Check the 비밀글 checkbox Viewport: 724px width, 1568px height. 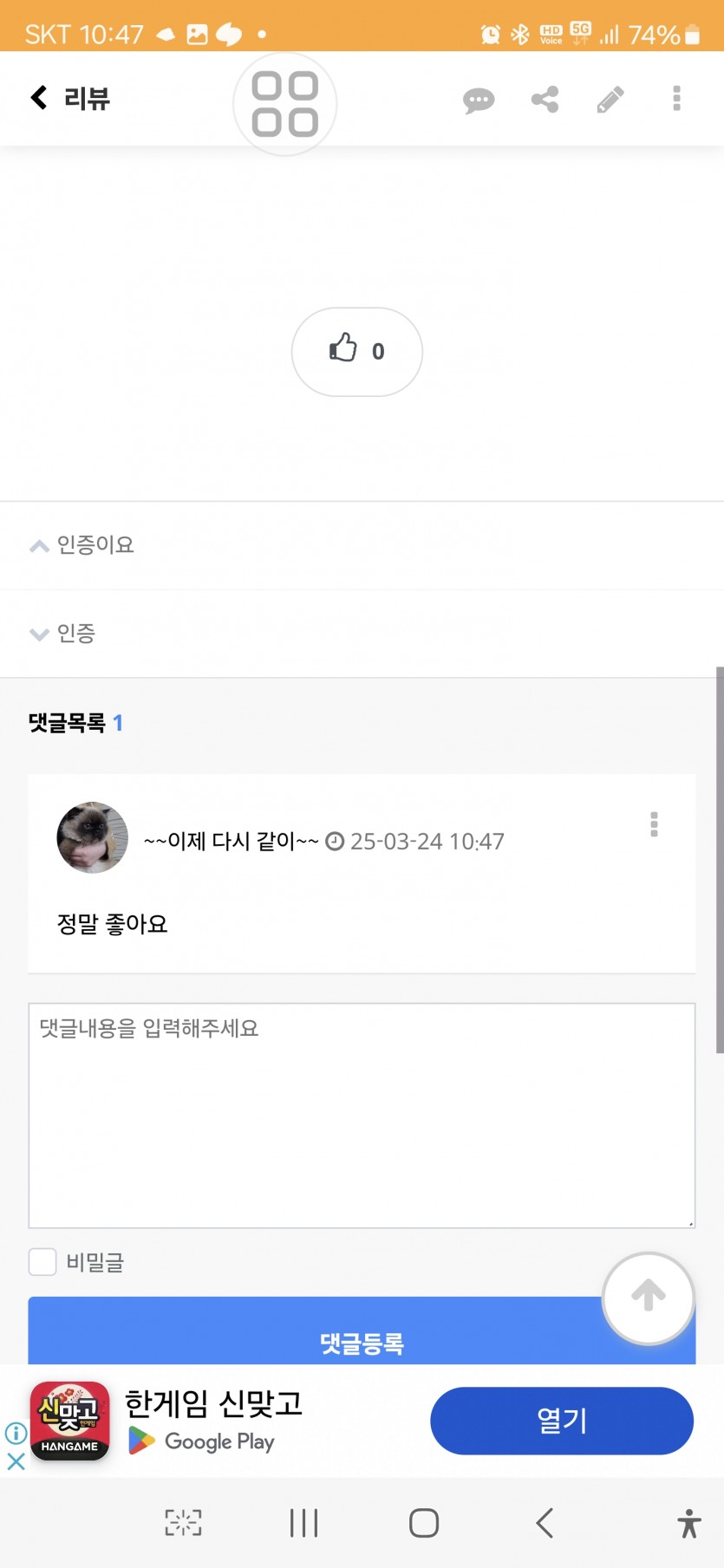pyautogui.click(x=42, y=1262)
